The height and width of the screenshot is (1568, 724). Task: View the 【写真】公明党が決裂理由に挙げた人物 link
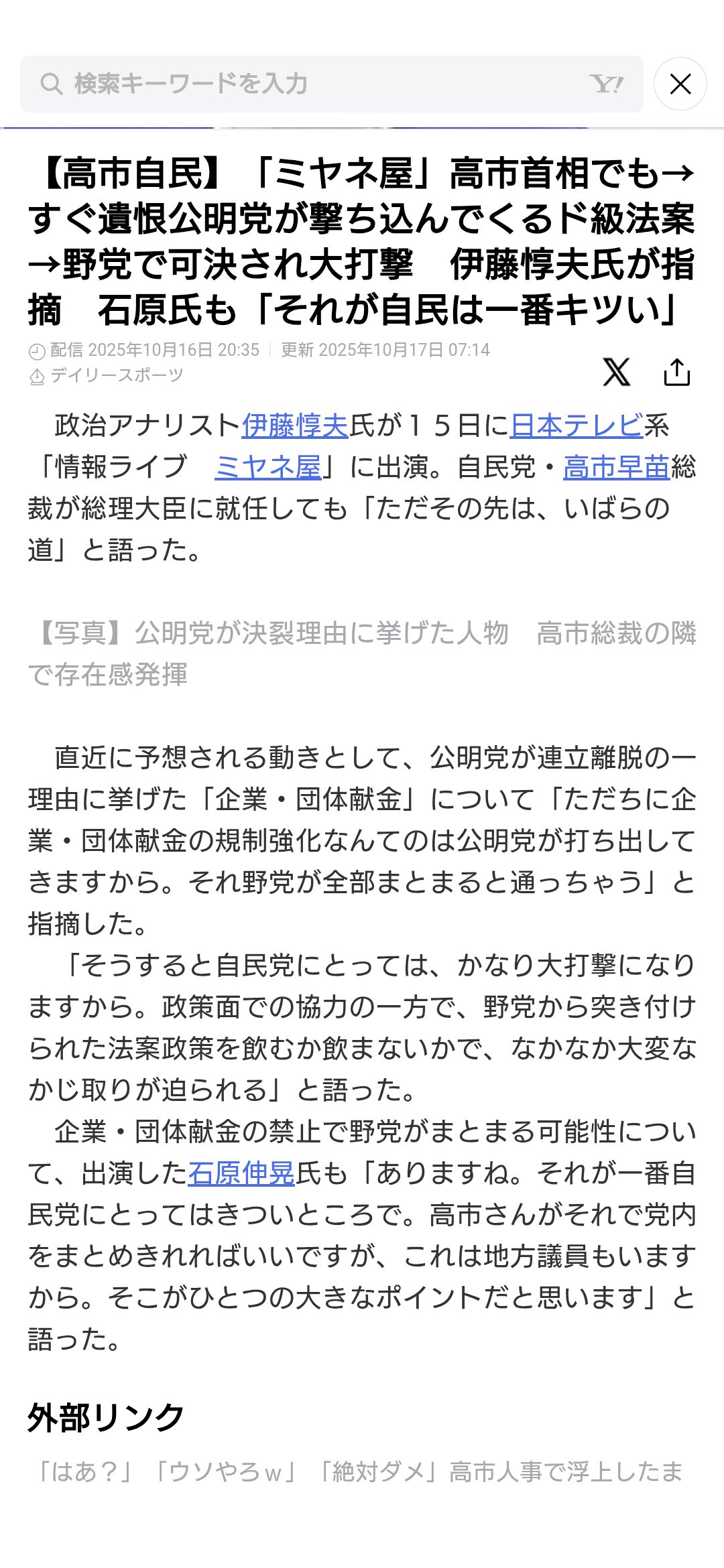[268, 633]
